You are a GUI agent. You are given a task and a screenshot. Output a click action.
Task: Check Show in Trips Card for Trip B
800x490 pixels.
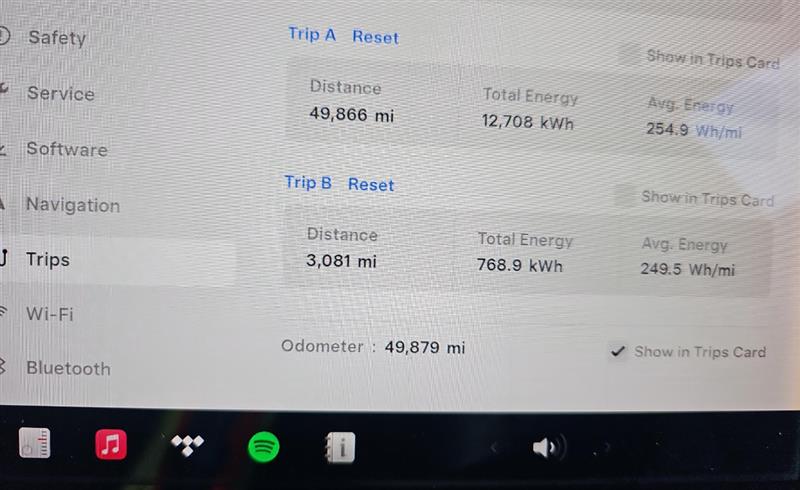[624, 197]
